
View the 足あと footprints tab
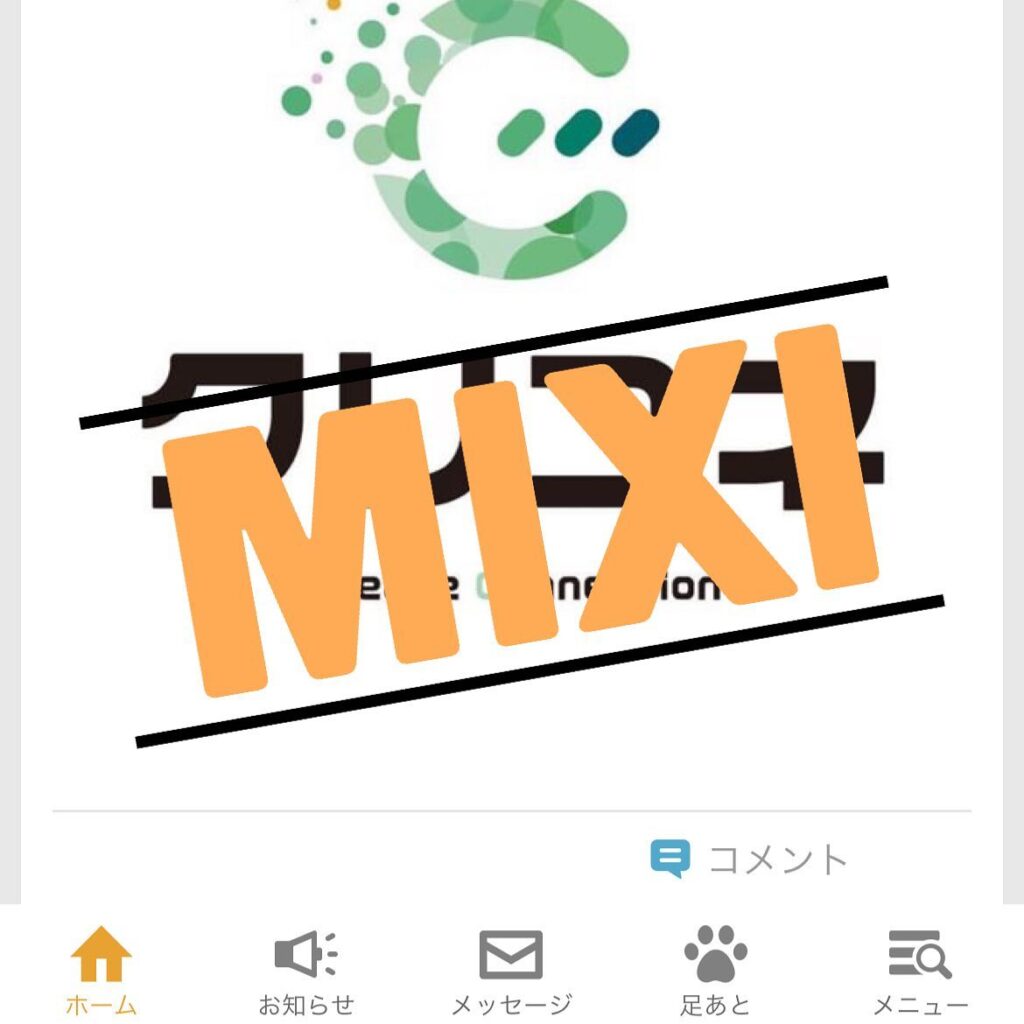pos(715,968)
